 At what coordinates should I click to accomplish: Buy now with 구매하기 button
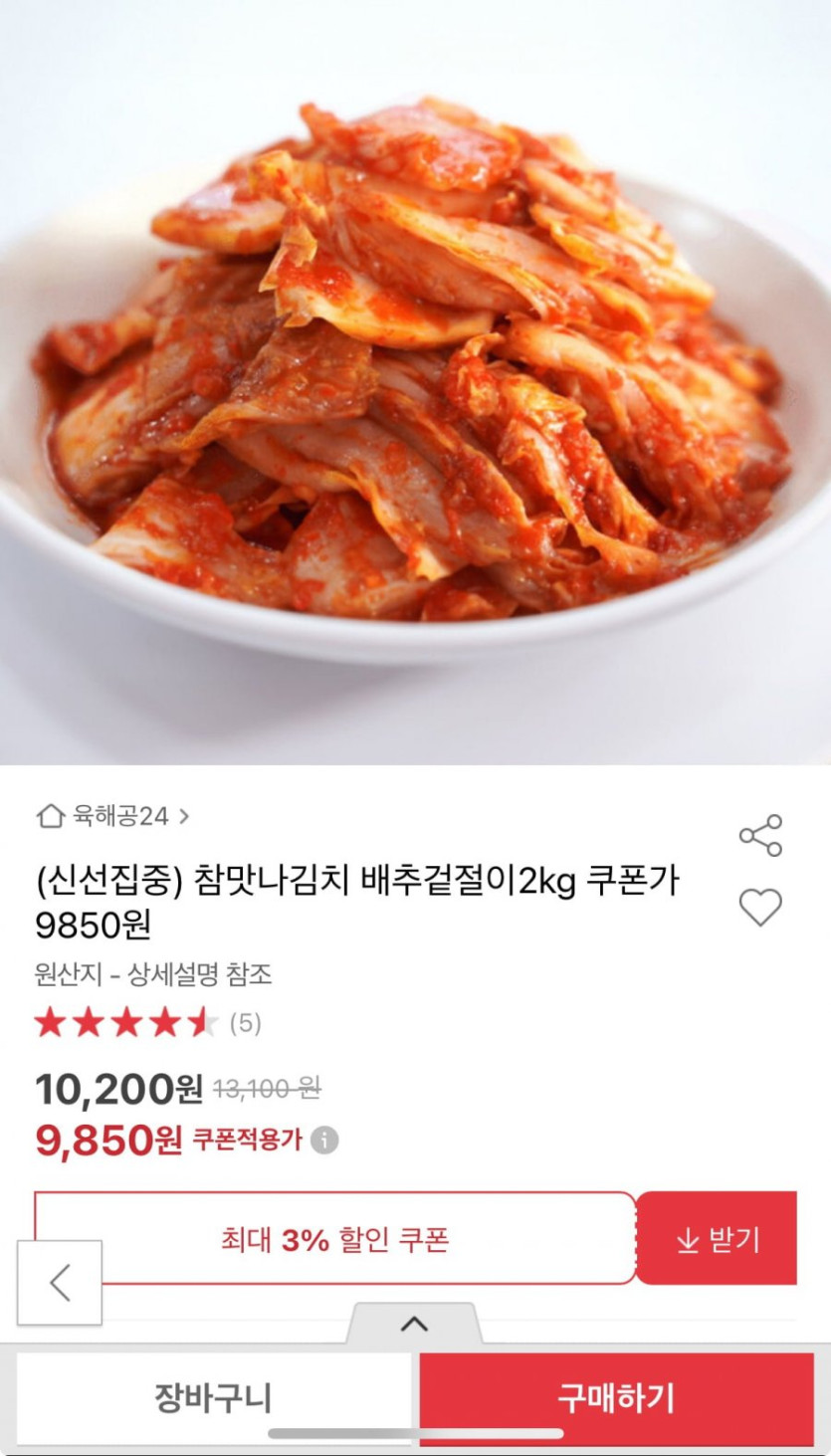point(616,1398)
